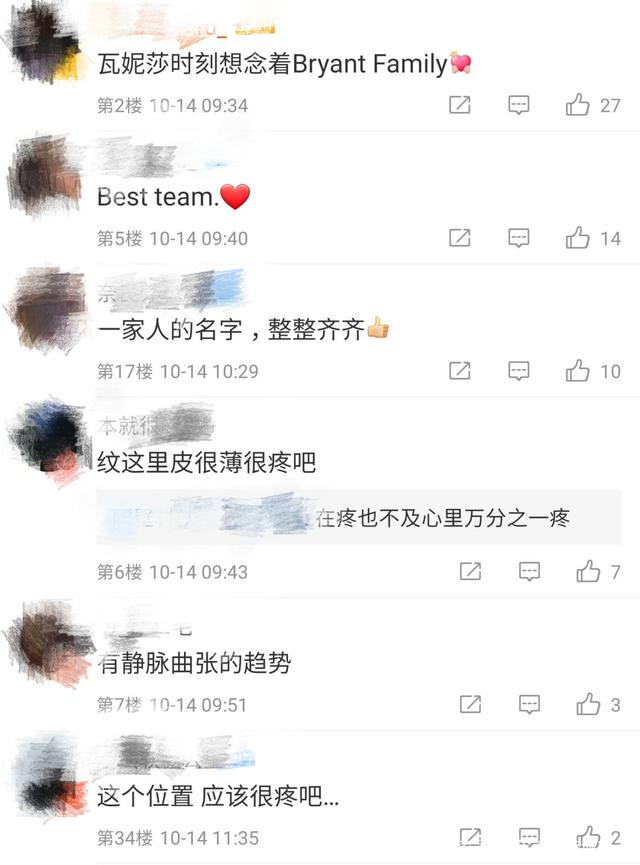Repost the 第7楼 comment
640x865 pixels.
(x=469, y=705)
